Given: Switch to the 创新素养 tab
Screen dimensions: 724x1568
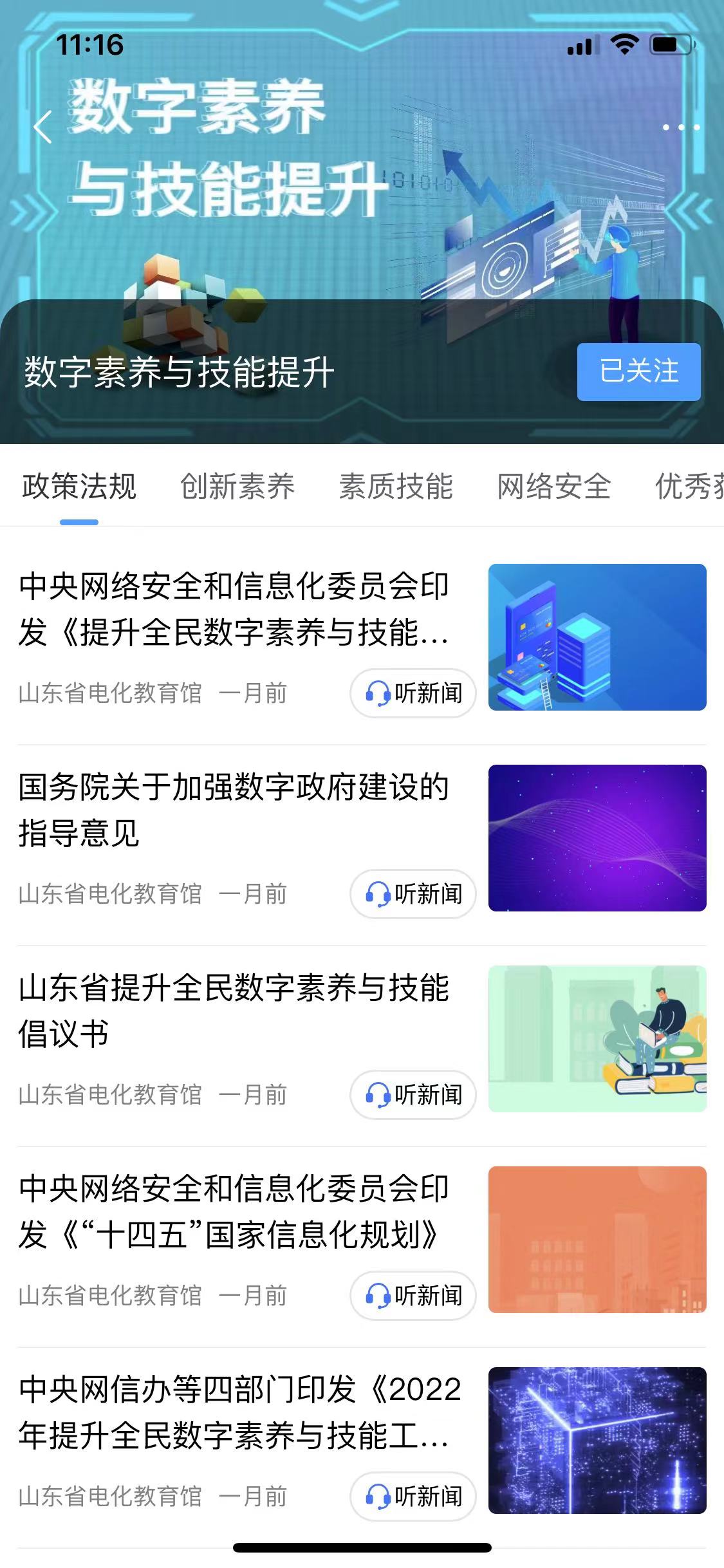Looking at the screenshot, I should pos(237,487).
